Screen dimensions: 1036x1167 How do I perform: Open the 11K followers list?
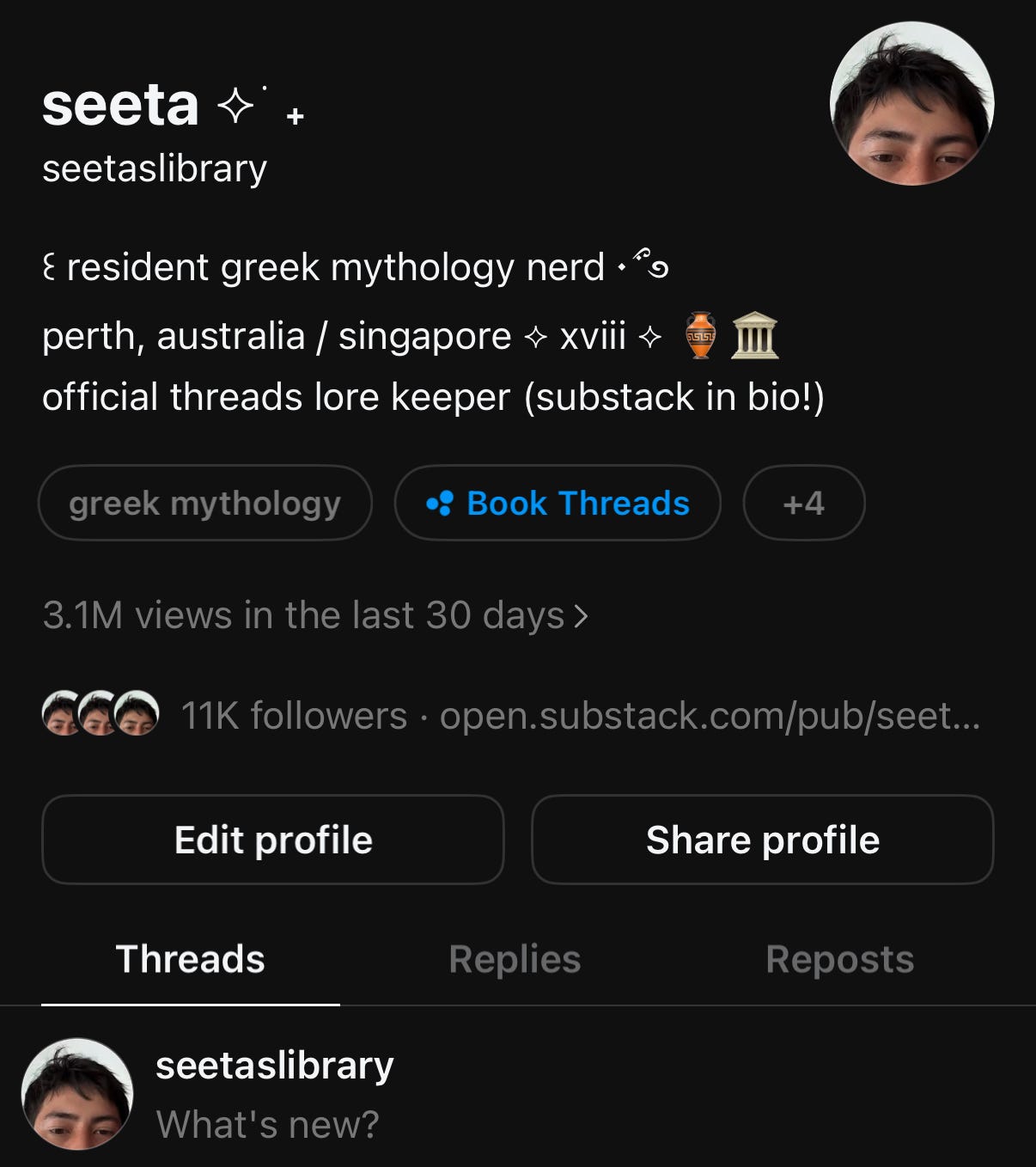coord(293,715)
